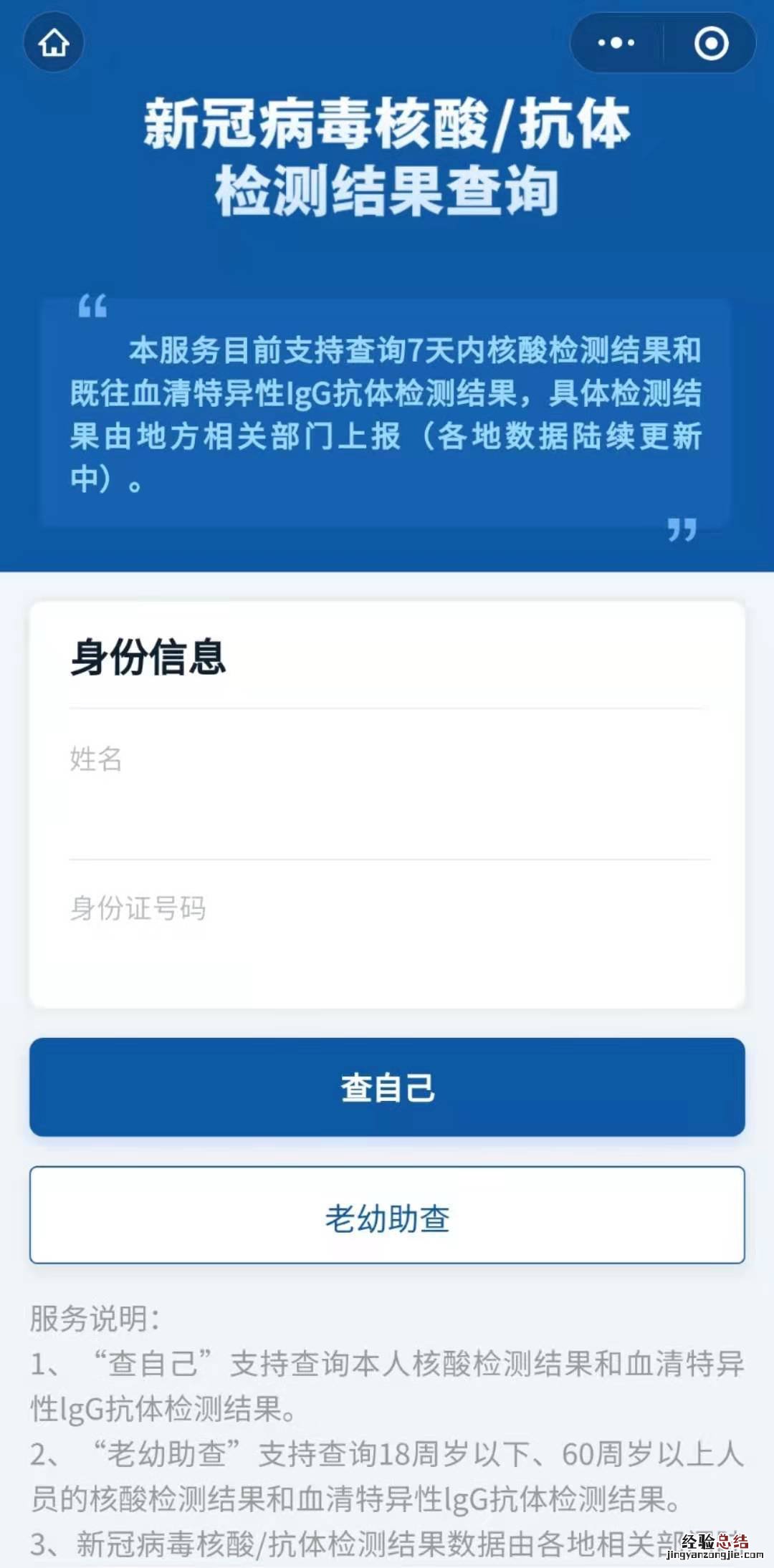This screenshot has width=774, height=1568.
Task: Close the mini program via circle icon
Action: [x=711, y=43]
